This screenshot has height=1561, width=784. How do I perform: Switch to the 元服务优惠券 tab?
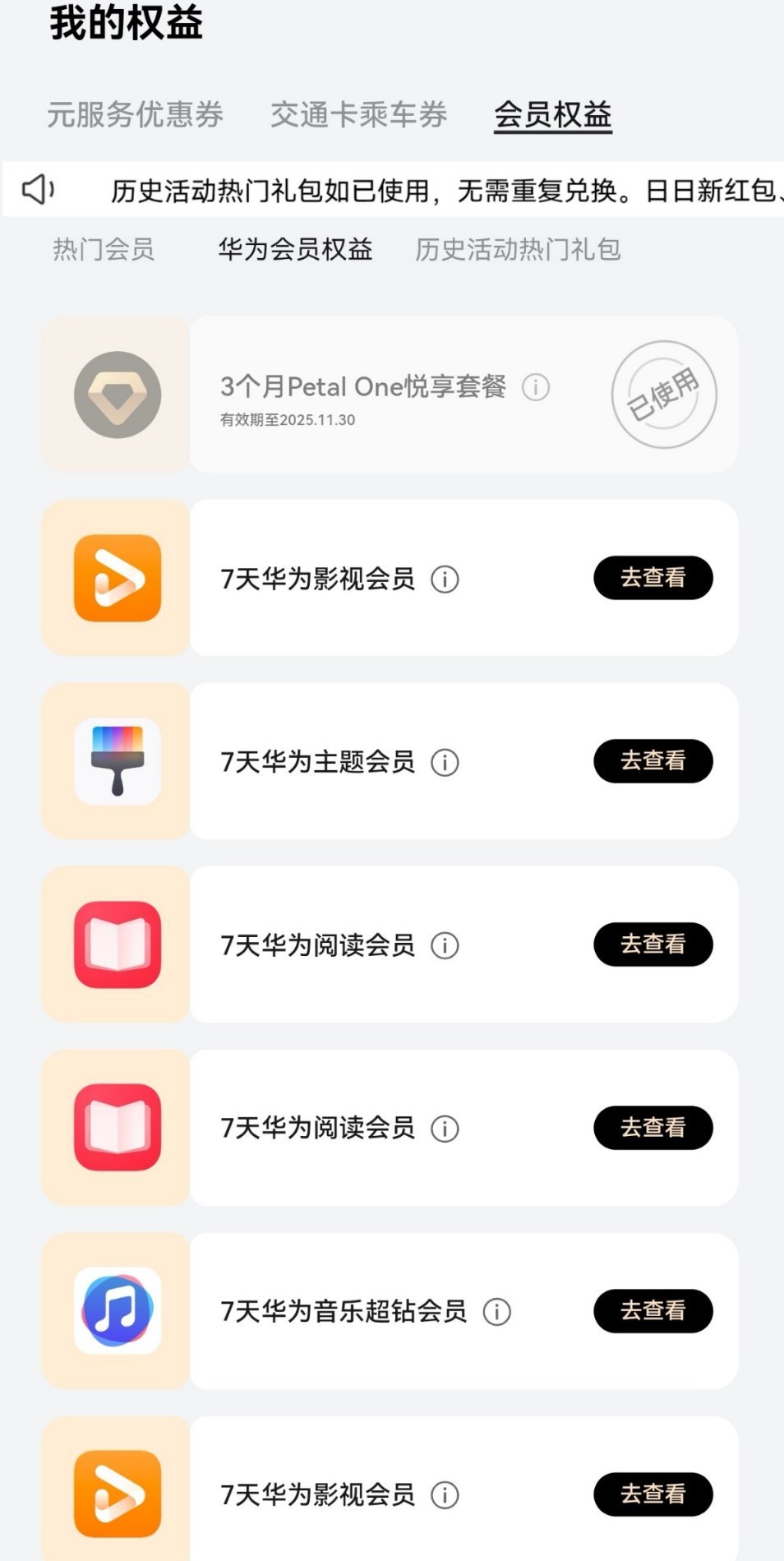[x=135, y=114]
